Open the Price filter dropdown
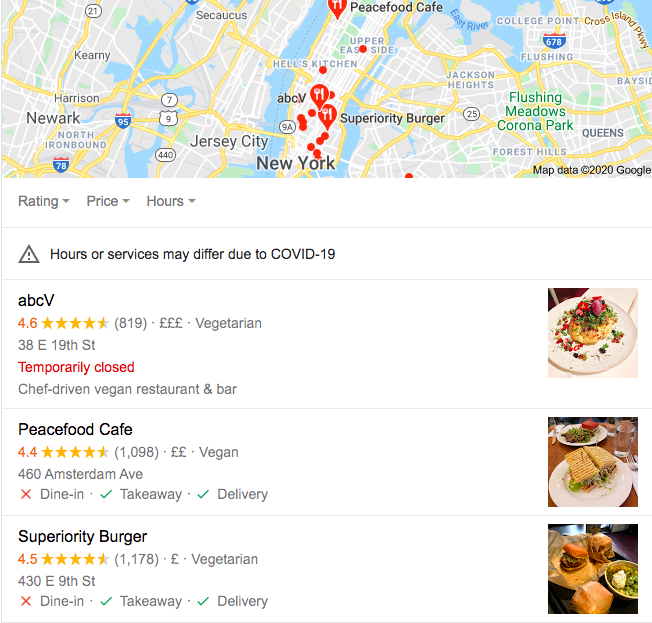The image size is (652, 623). point(108,201)
